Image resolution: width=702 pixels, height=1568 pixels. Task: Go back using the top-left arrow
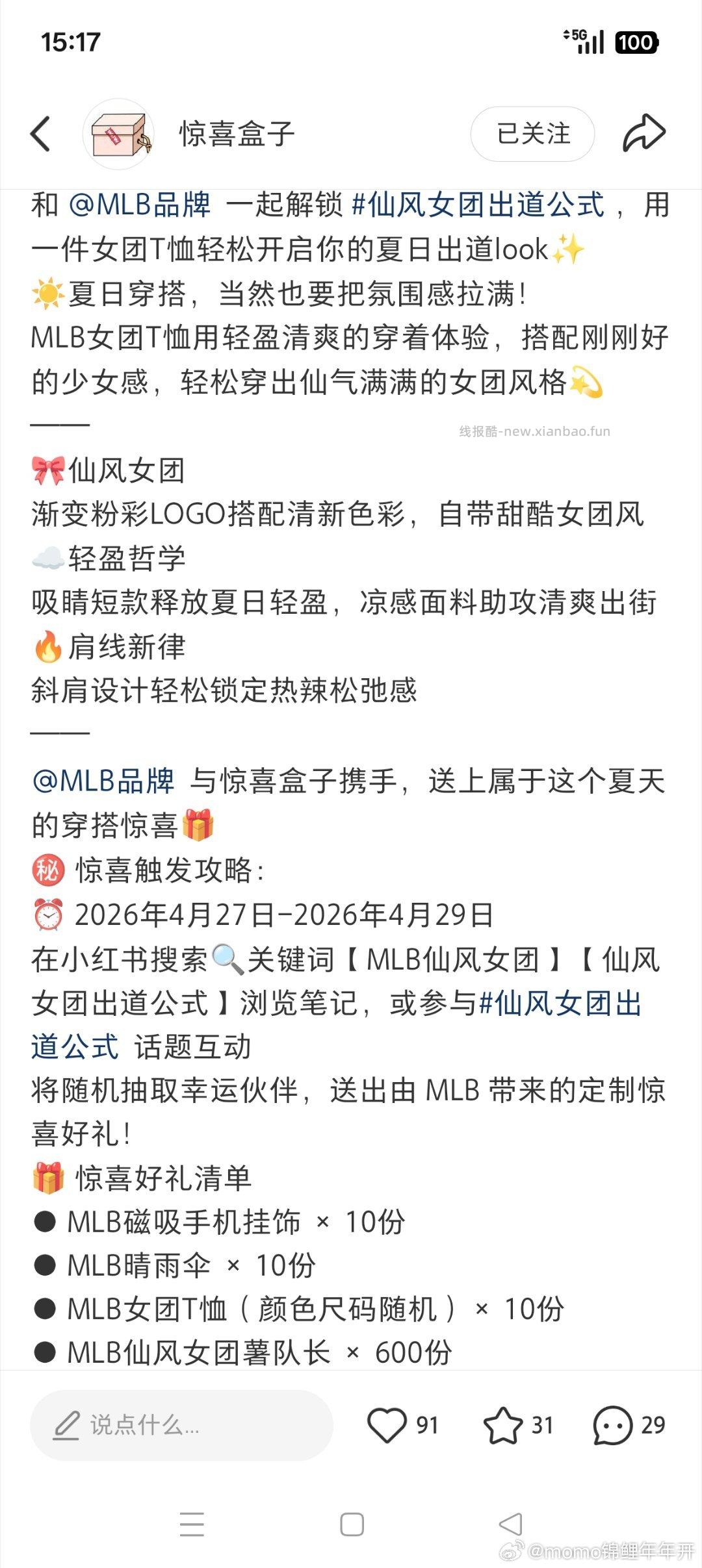[x=40, y=134]
